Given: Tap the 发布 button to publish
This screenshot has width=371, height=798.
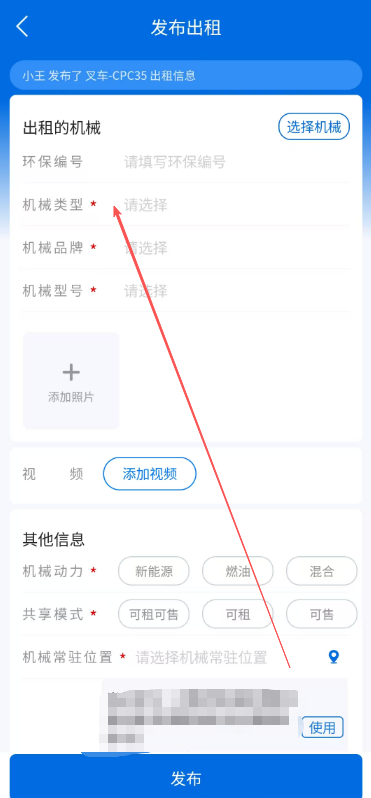Looking at the screenshot, I should 186,778.
